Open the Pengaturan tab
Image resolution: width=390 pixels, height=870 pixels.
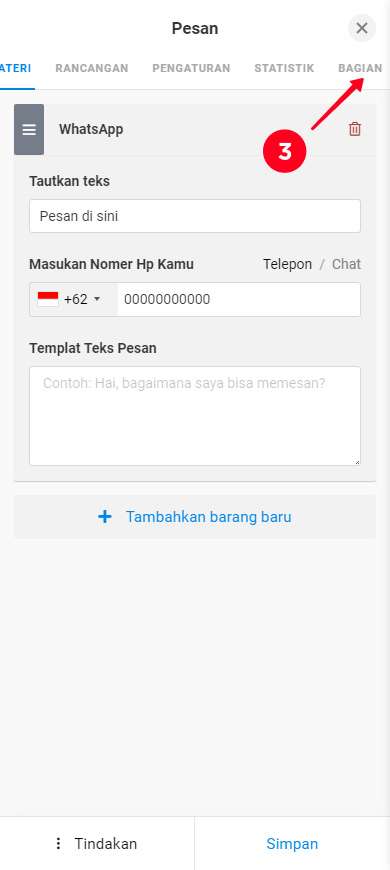tap(191, 68)
